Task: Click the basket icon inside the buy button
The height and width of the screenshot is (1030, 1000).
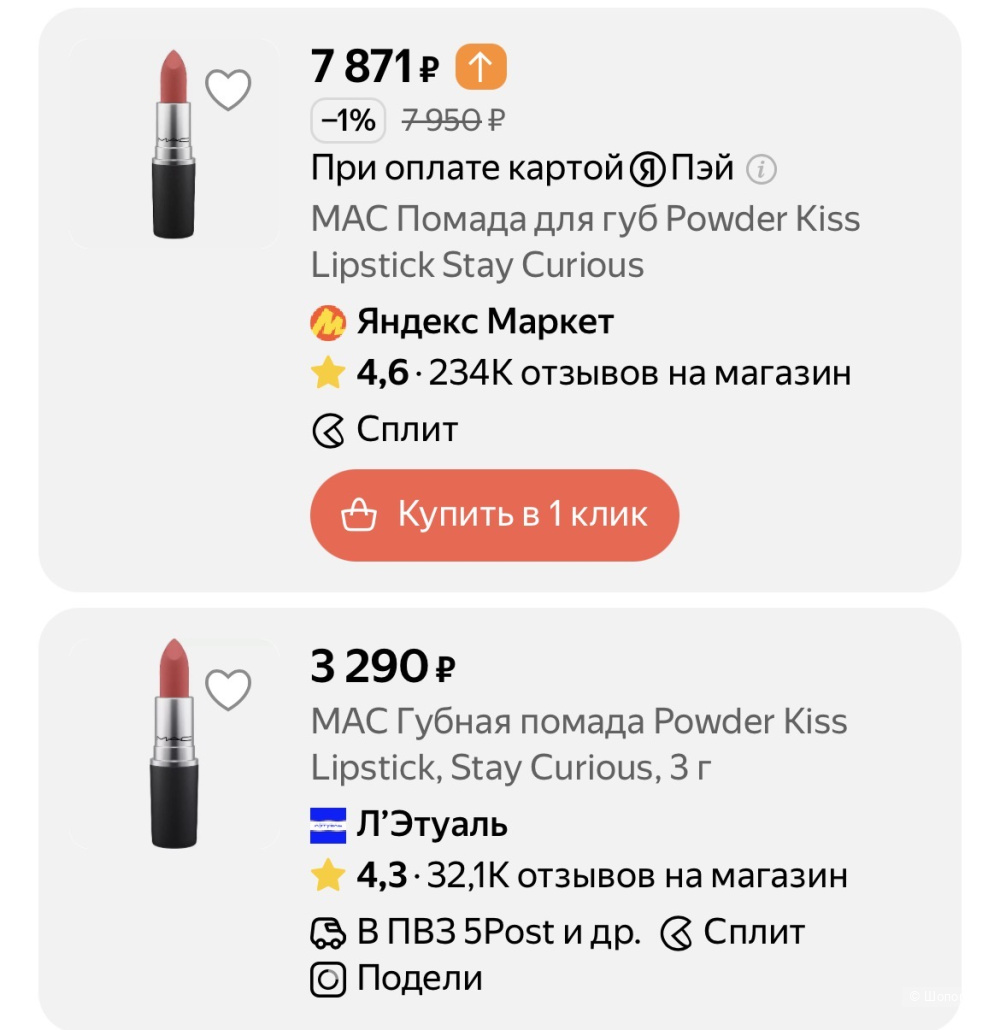Action: coord(360,513)
